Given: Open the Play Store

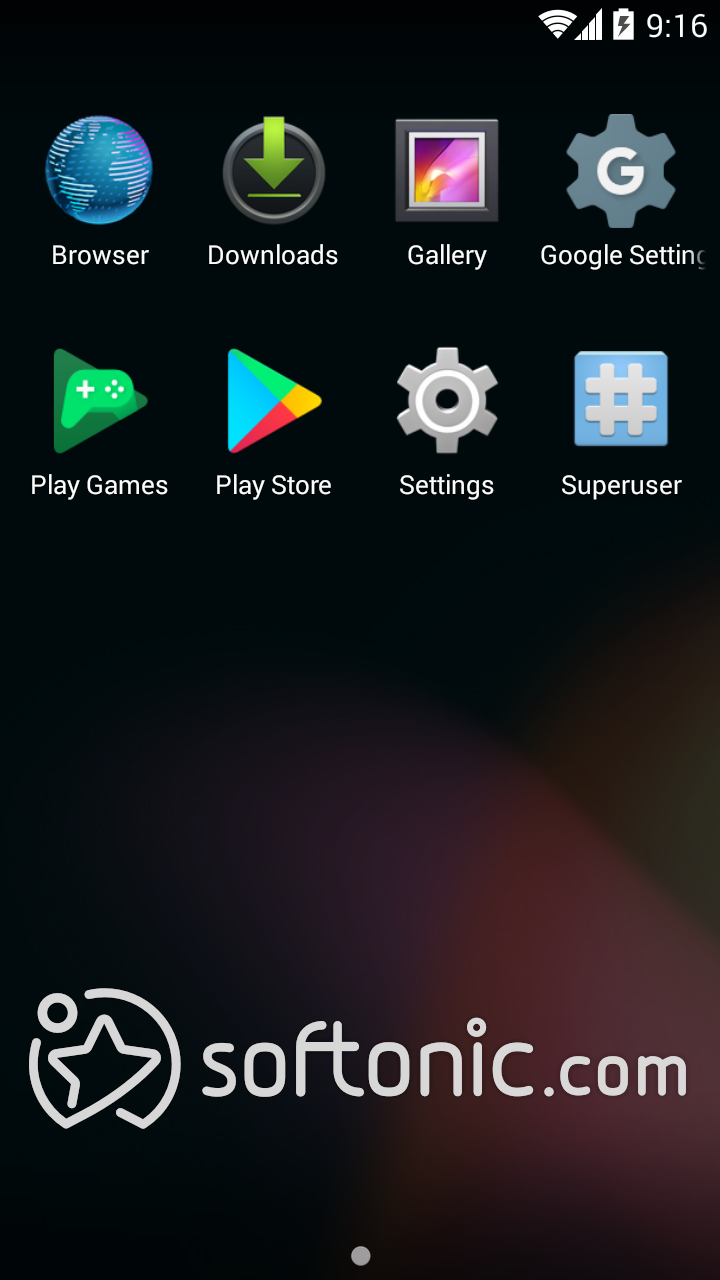Looking at the screenshot, I should (x=273, y=402).
